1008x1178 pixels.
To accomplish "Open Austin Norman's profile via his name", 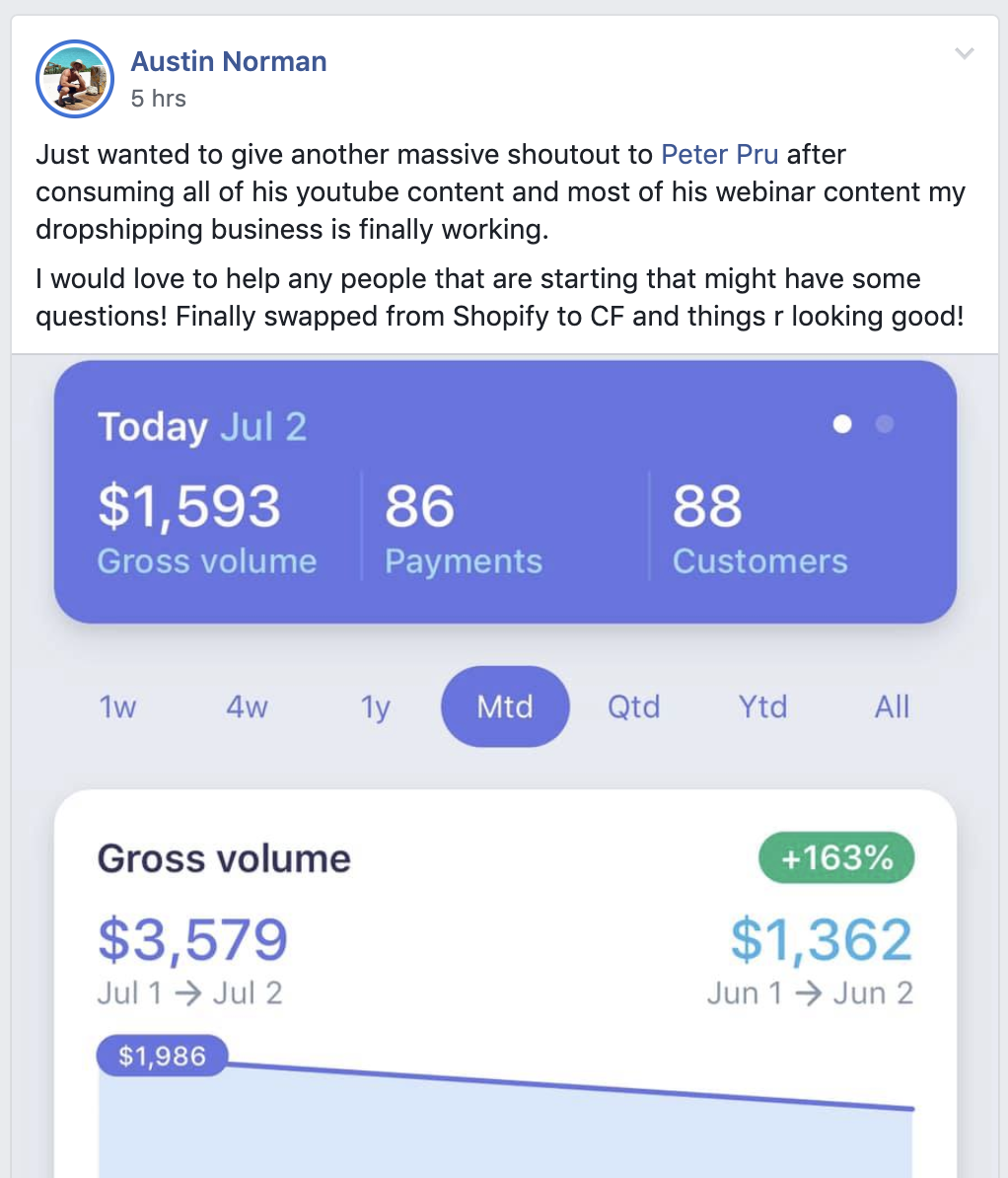I will click(228, 61).
